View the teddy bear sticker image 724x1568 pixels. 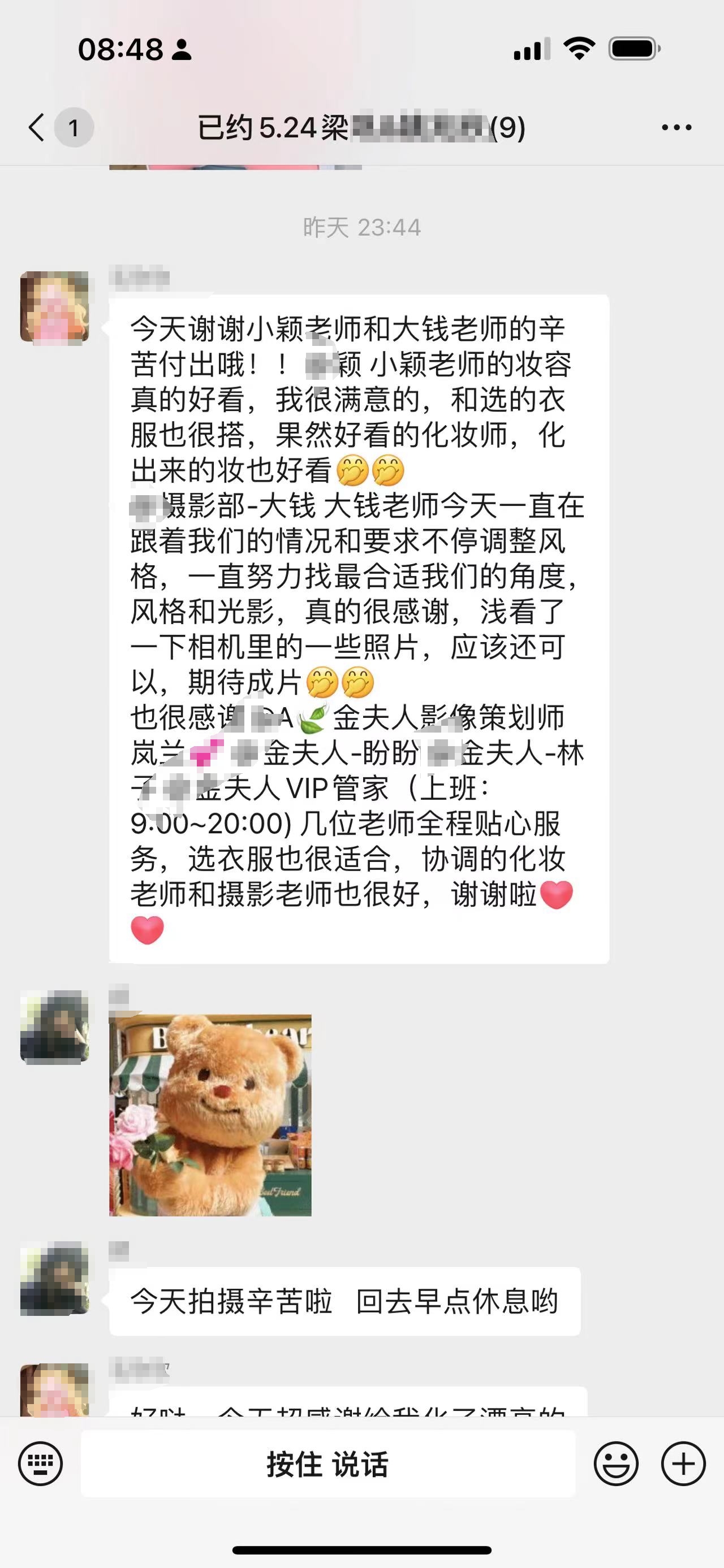coord(210,1115)
